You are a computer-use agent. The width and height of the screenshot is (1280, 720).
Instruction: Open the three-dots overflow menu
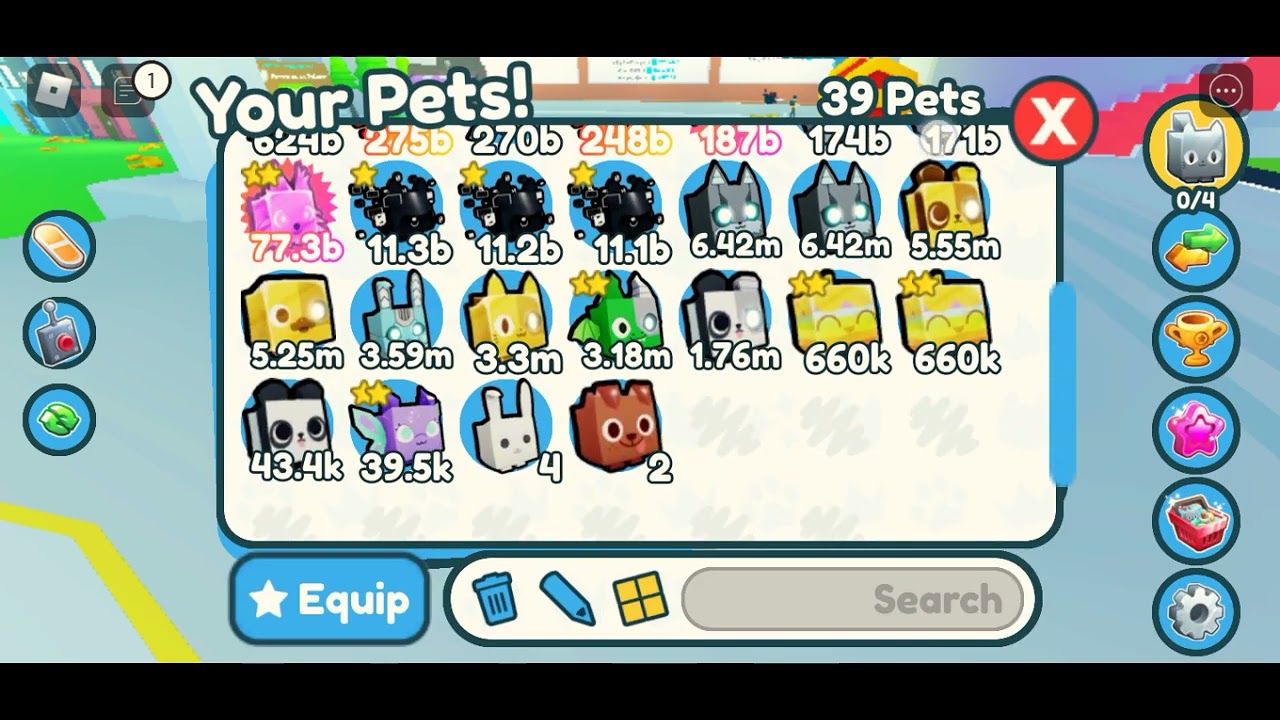coord(1225,91)
